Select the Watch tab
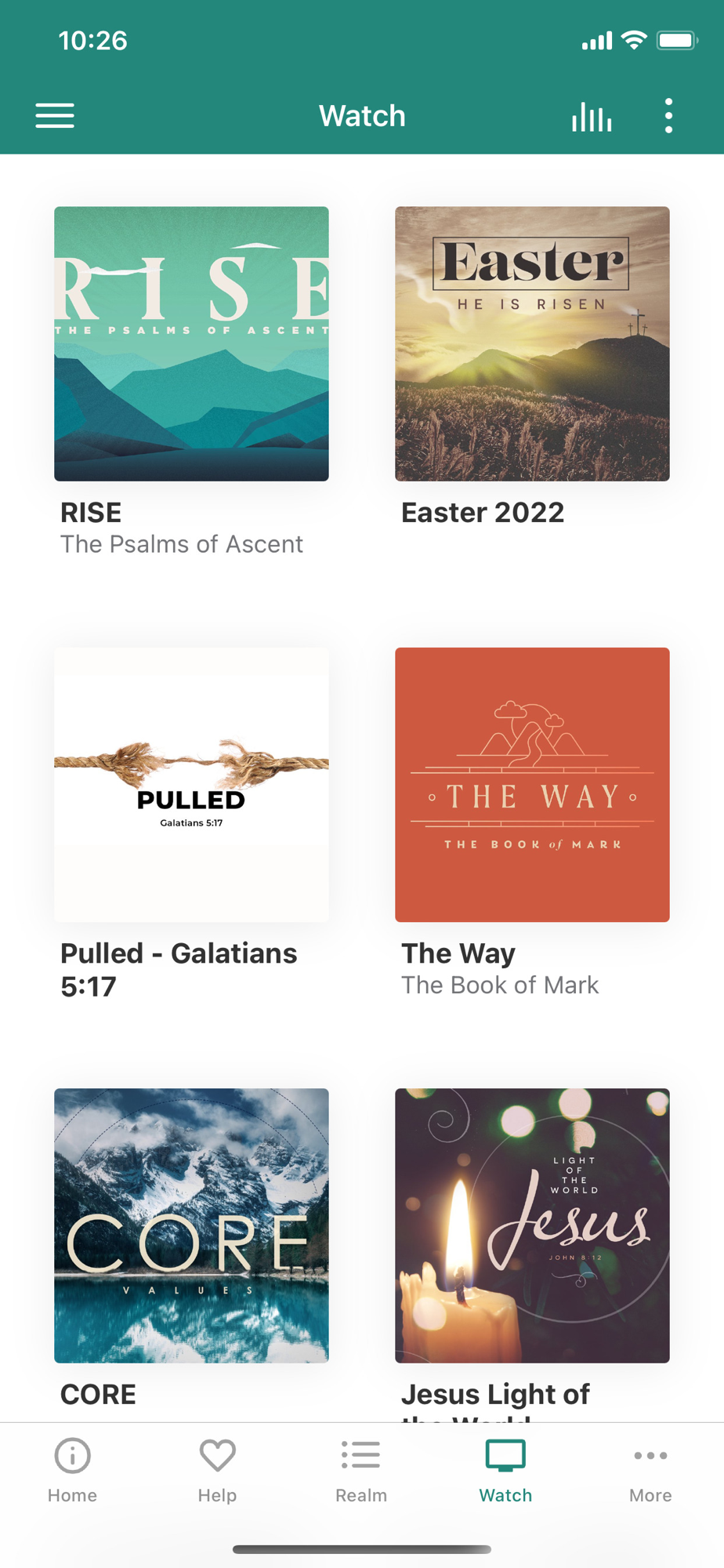Screen dimensions: 724x1568 click(x=505, y=1471)
